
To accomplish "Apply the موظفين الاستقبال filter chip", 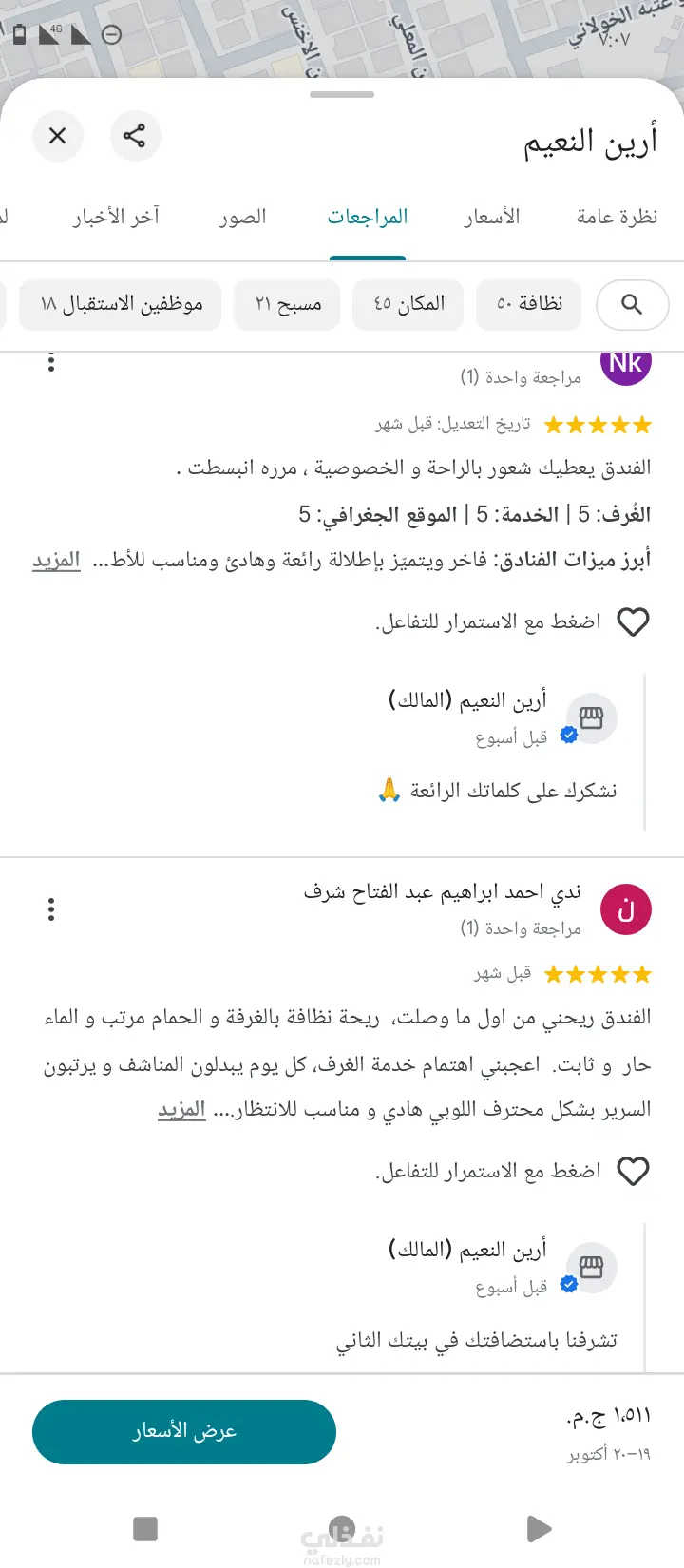I will click(121, 304).
